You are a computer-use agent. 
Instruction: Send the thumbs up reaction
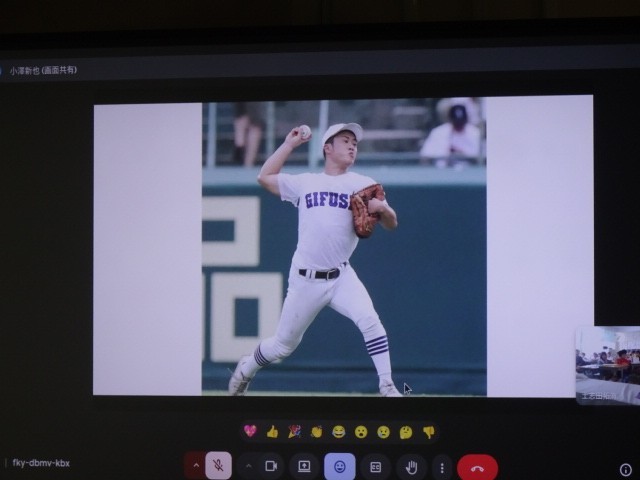coord(272,432)
